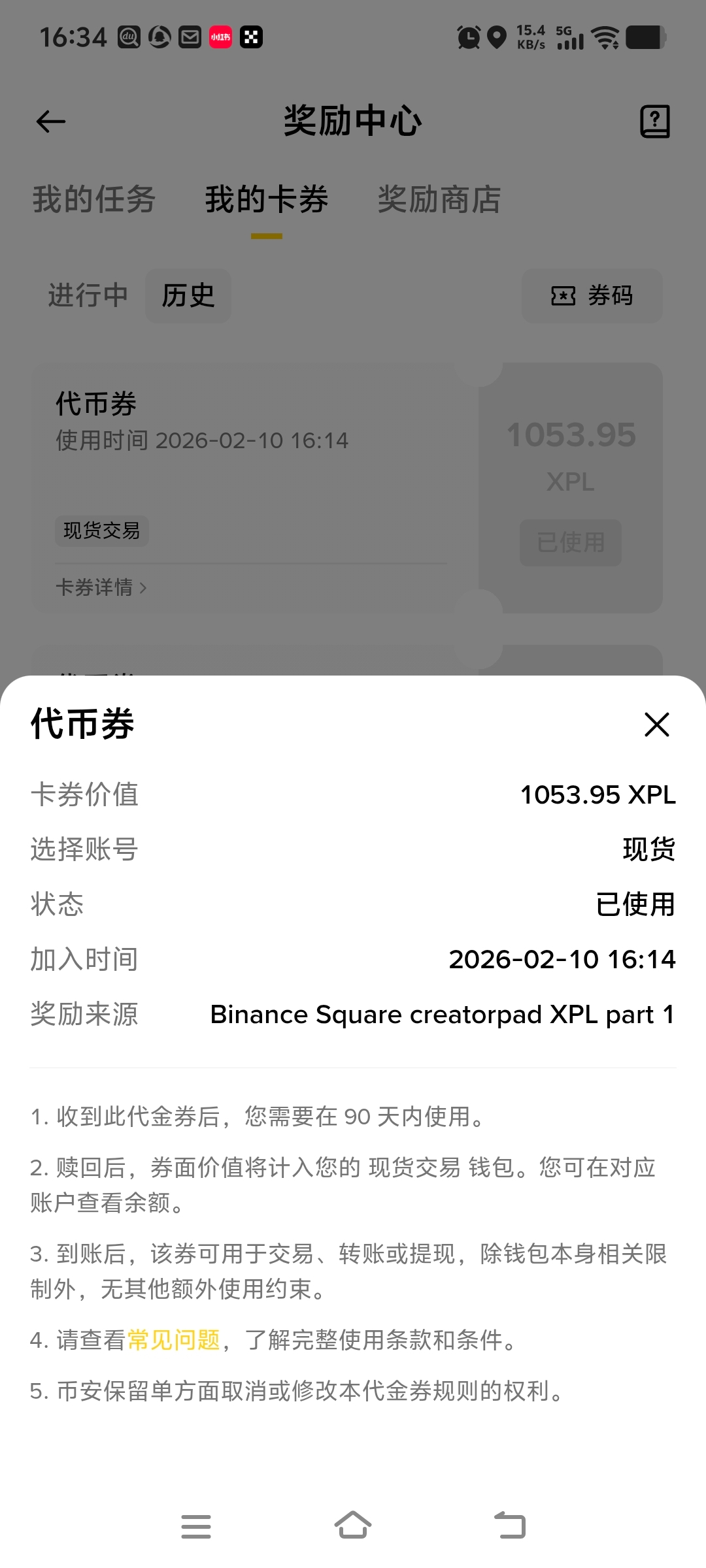Viewport: 706px width, 1568px height.
Task: Switch to 奖励商店 tab
Action: tap(439, 199)
